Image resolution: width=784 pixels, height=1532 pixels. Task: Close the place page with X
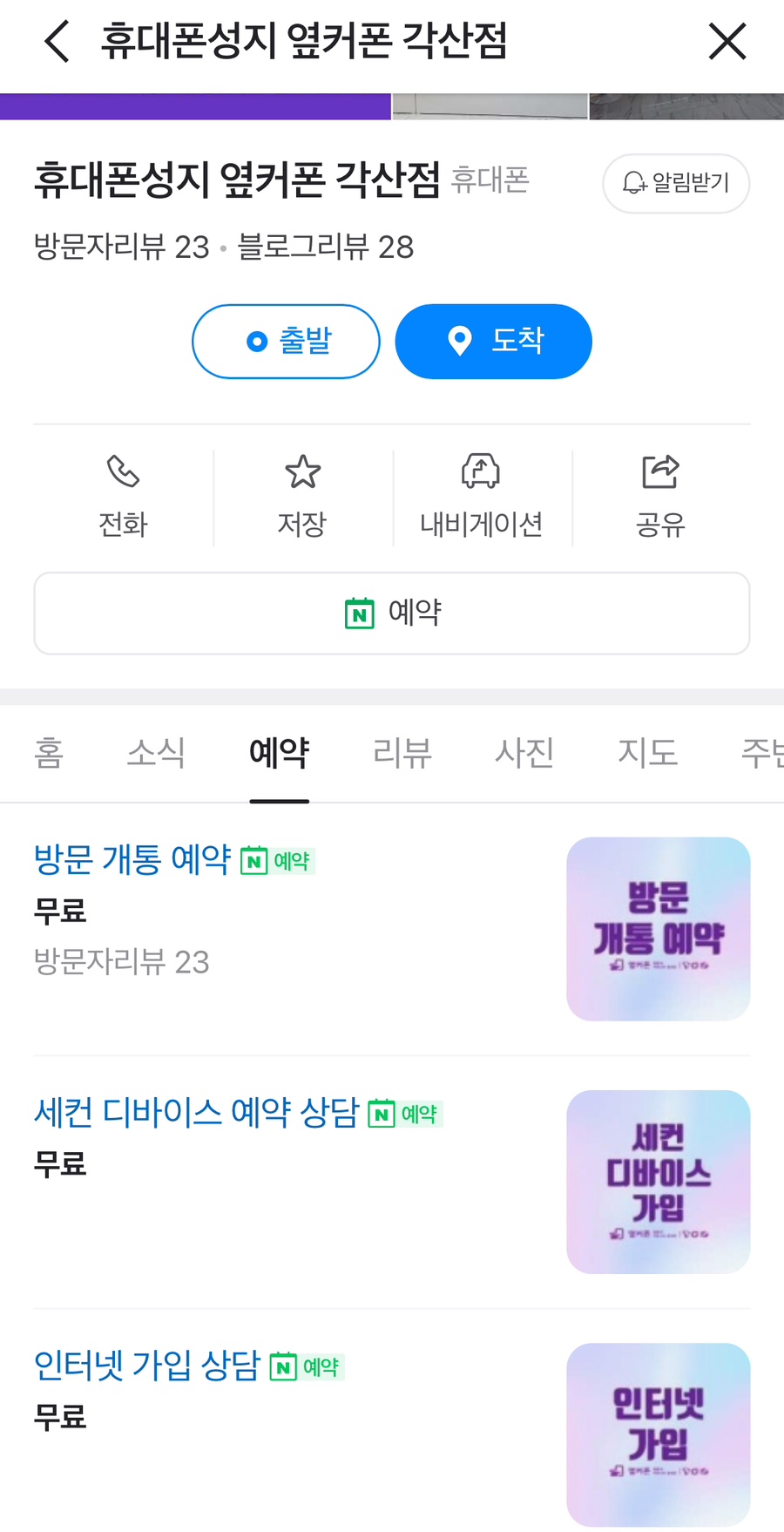coord(727,42)
